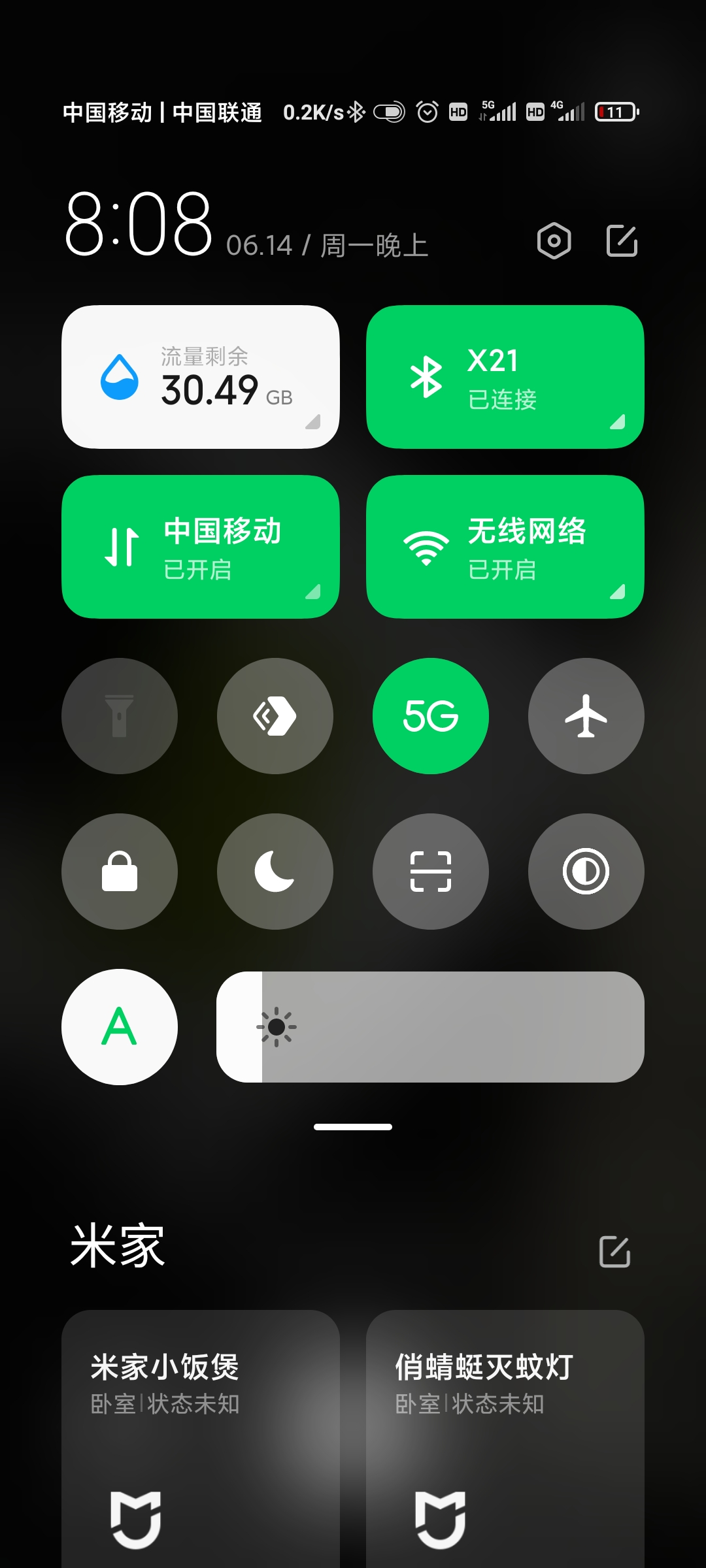Enable do-not-disturb moon toggle
Viewport: 706px width, 1568px height.
pos(275,872)
